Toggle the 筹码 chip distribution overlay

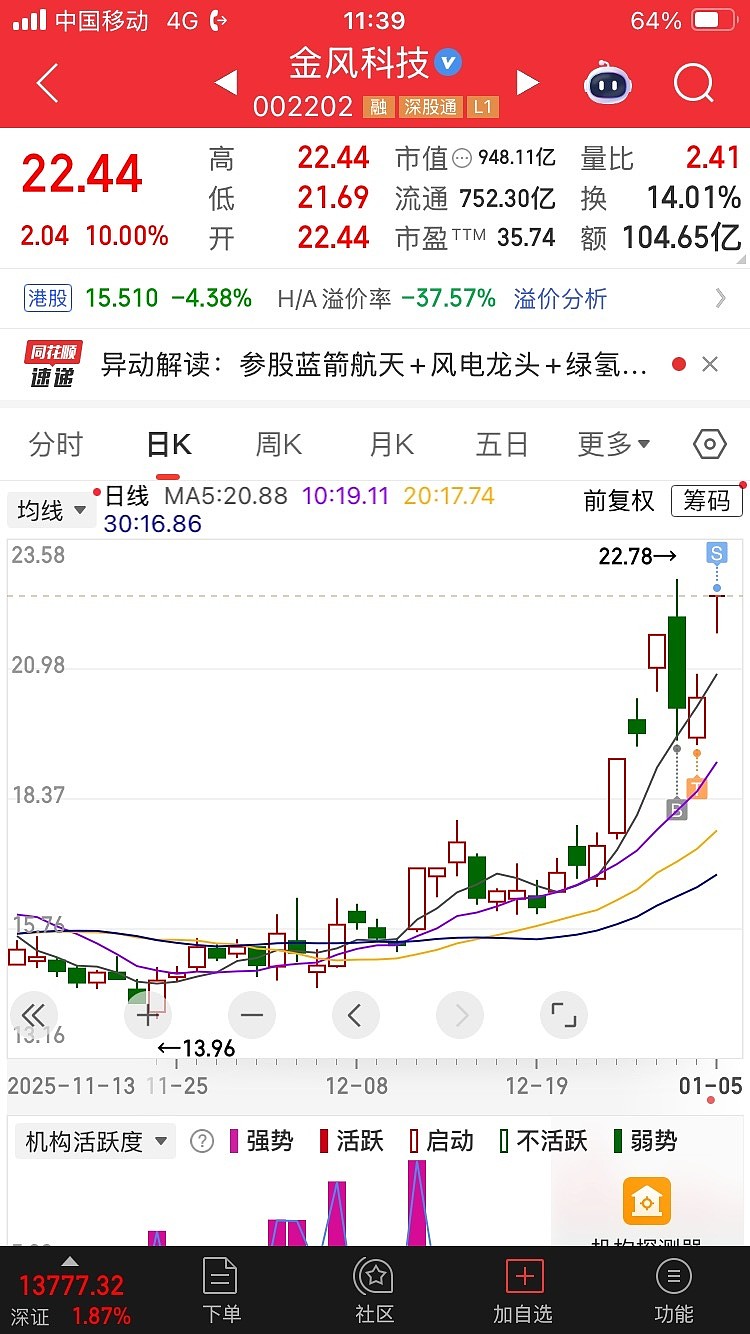[706, 502]
